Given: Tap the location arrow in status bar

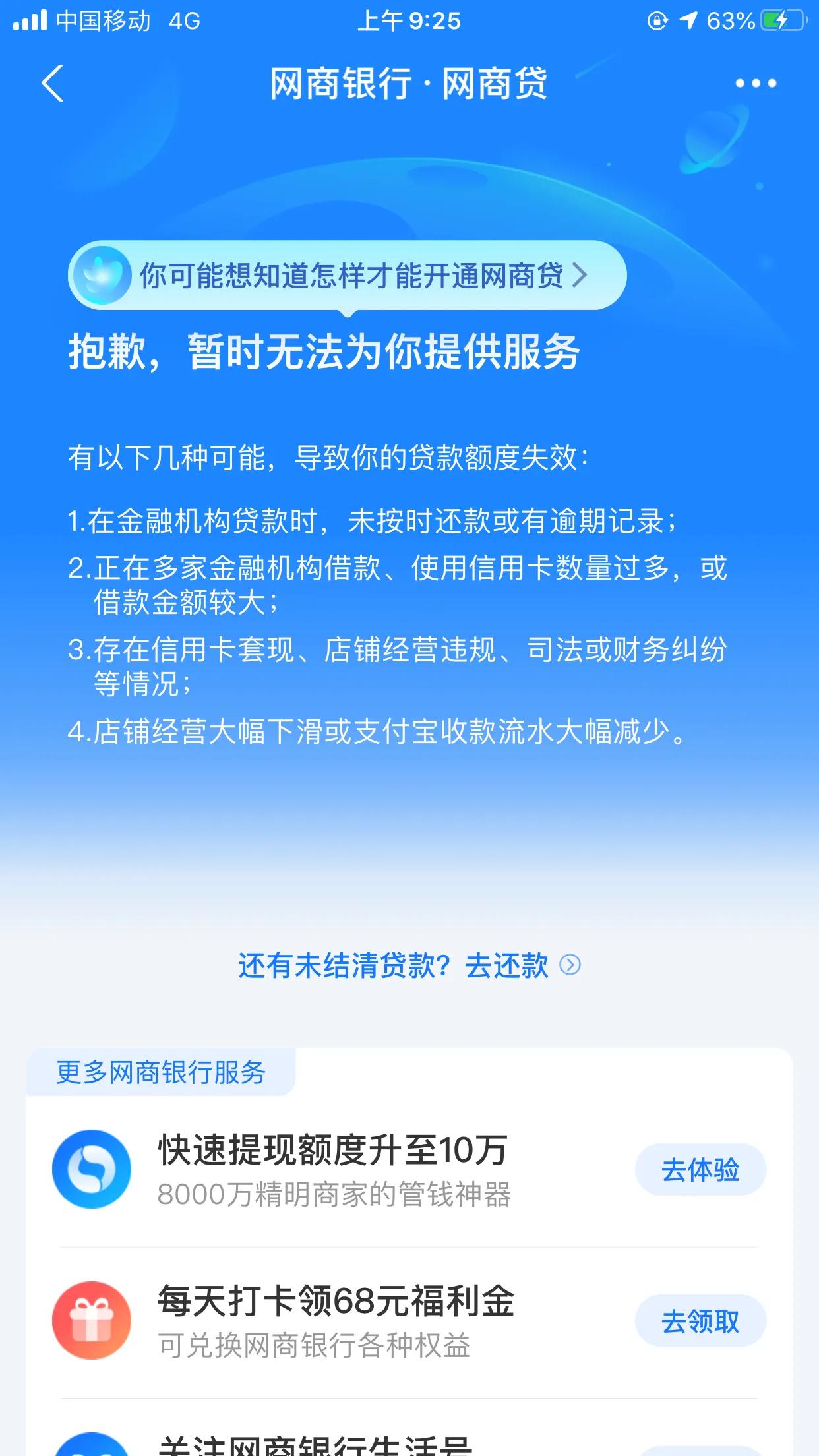Looking at the screenshot, I should (690, 21).
